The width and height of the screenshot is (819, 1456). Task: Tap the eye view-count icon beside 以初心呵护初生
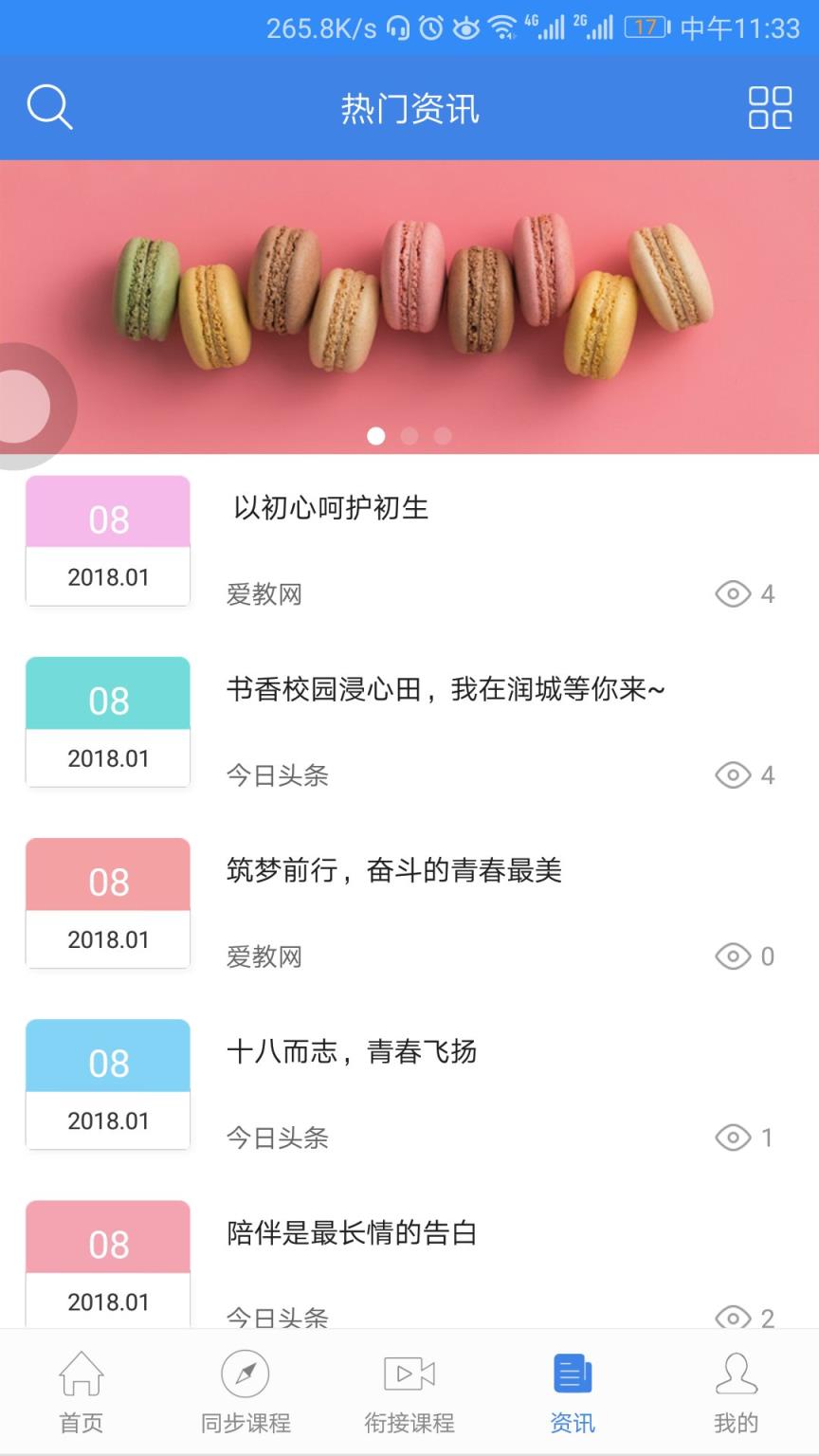[732, 593]
